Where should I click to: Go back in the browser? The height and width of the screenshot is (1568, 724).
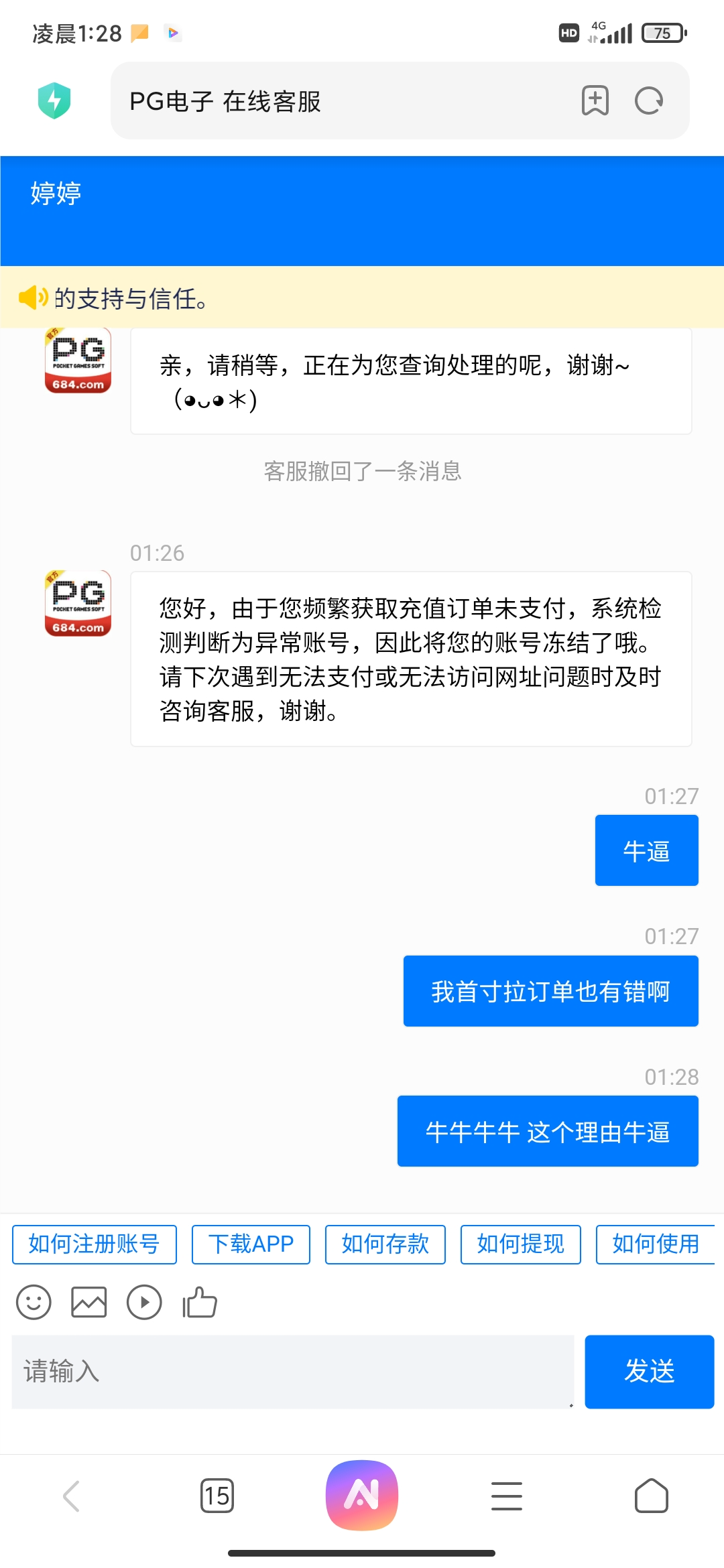(x=72, y=1496)
